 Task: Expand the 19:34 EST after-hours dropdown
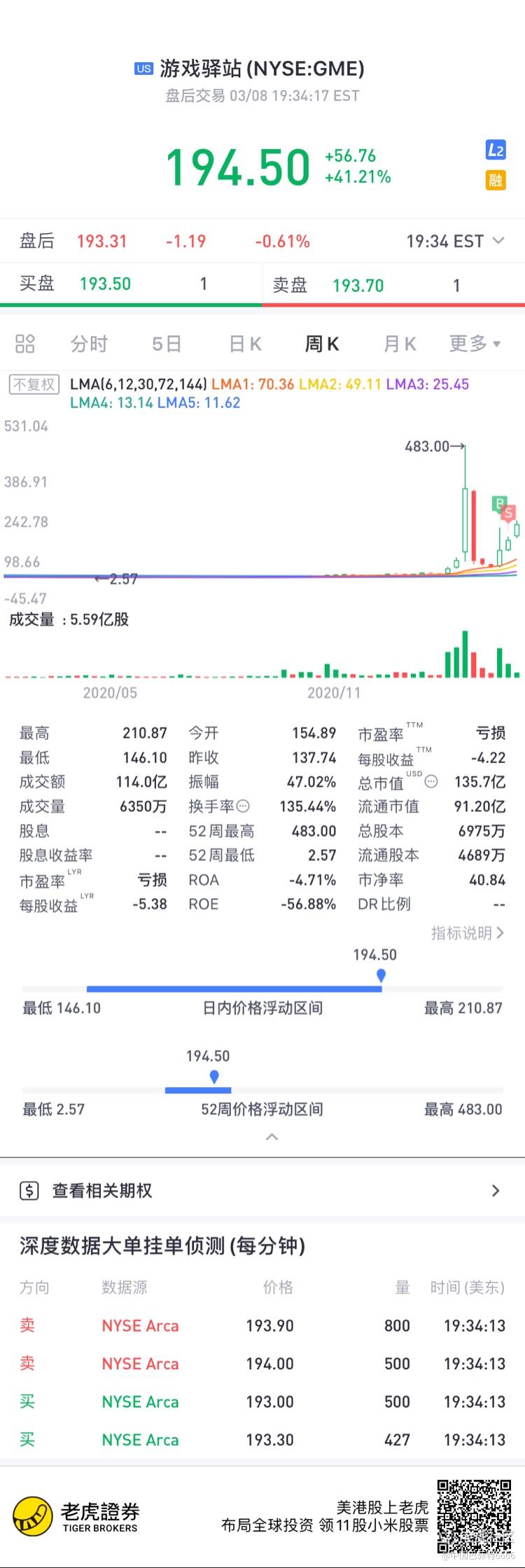click(x=455, y=241)
